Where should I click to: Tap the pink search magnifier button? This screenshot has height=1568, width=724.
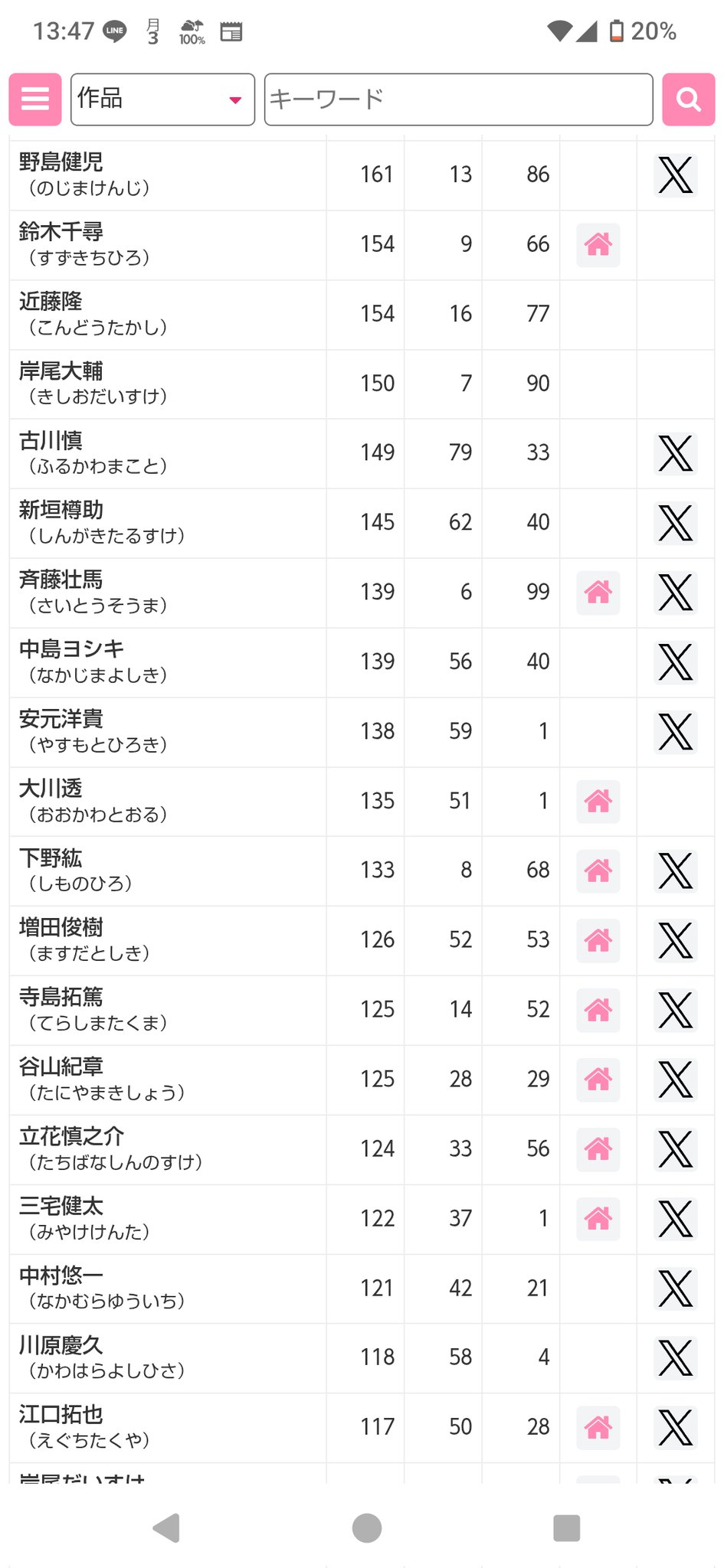click(x=688, y=100)
